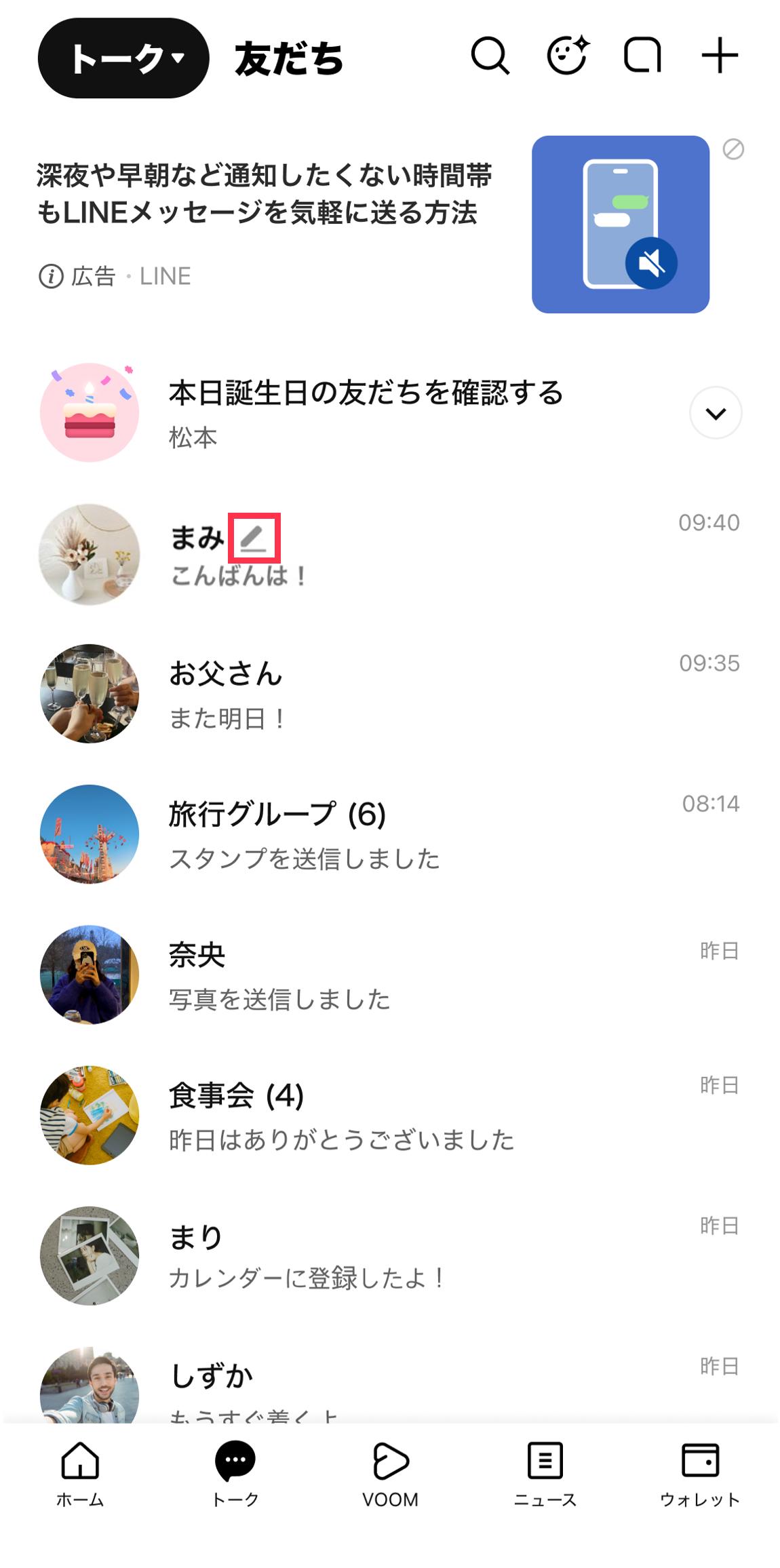The height and width of the screenshot is (1568, 780).
Task: Switch to the VOOM tab
Action: point(390,1473)
